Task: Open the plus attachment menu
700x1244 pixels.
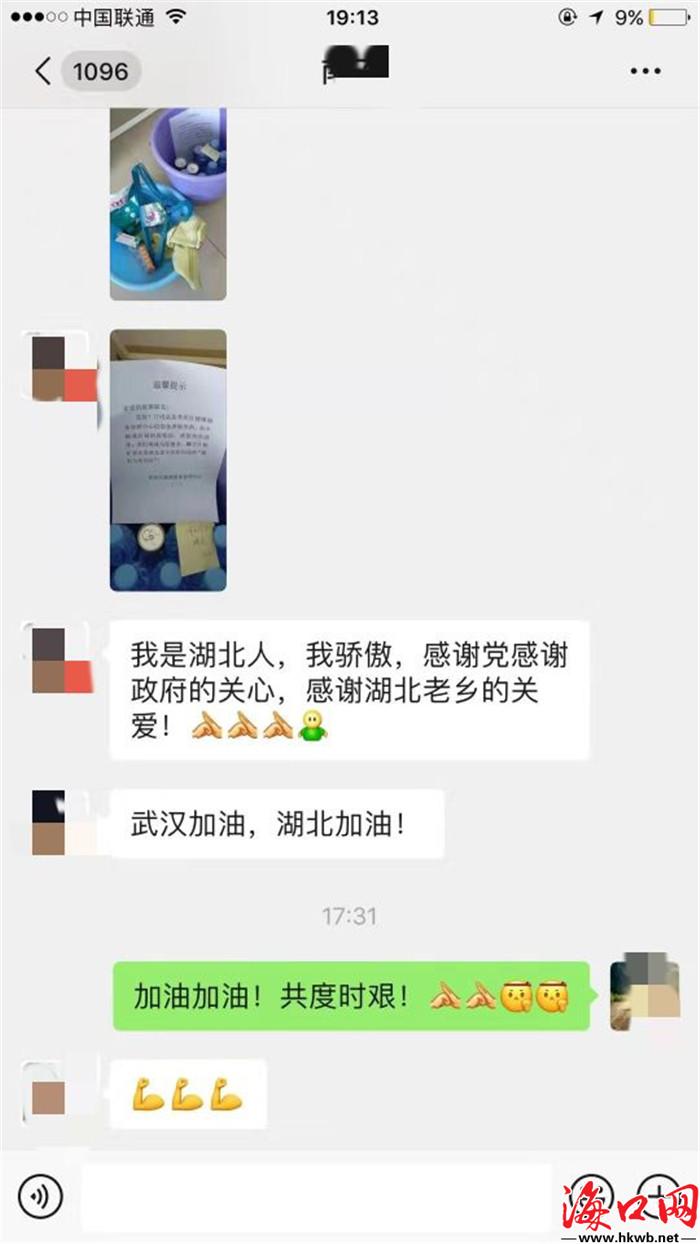Action: [658, 1195]
